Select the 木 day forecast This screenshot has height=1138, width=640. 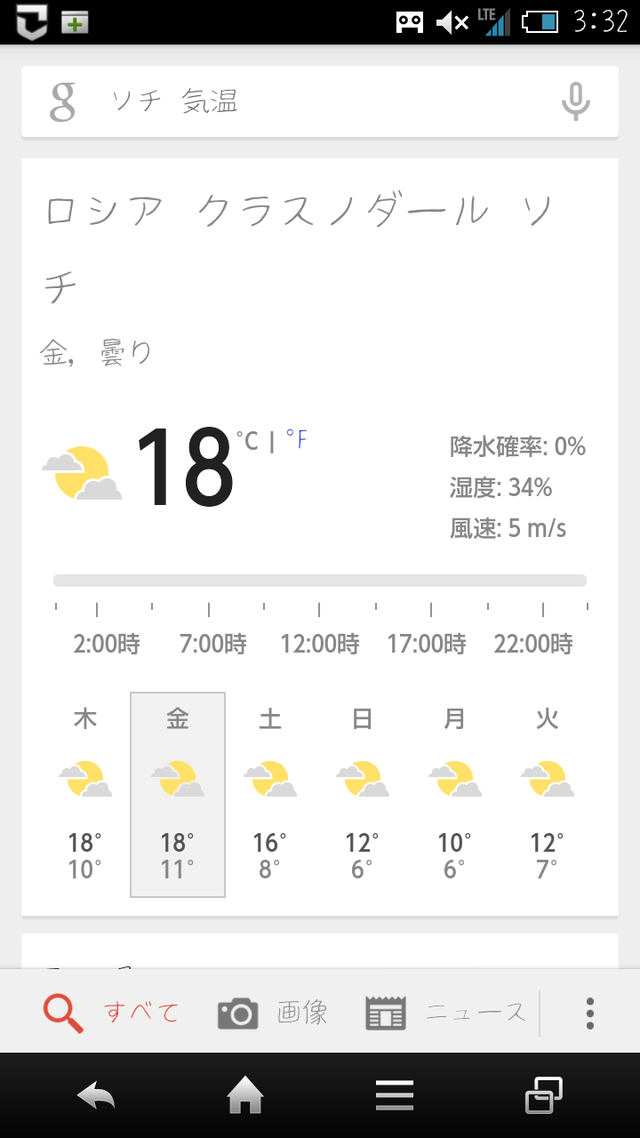(85, 795)
